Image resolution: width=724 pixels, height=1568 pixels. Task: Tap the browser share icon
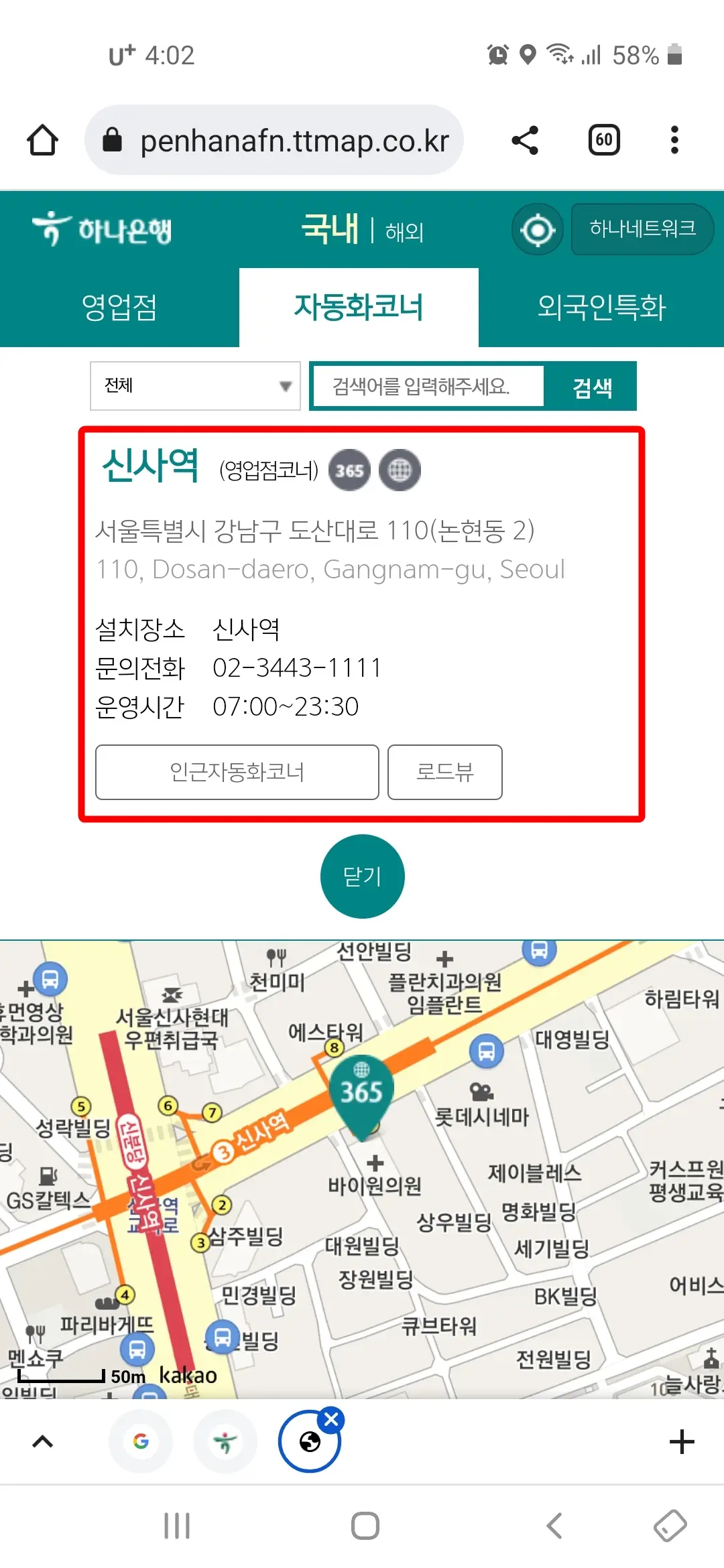point(525,139)
